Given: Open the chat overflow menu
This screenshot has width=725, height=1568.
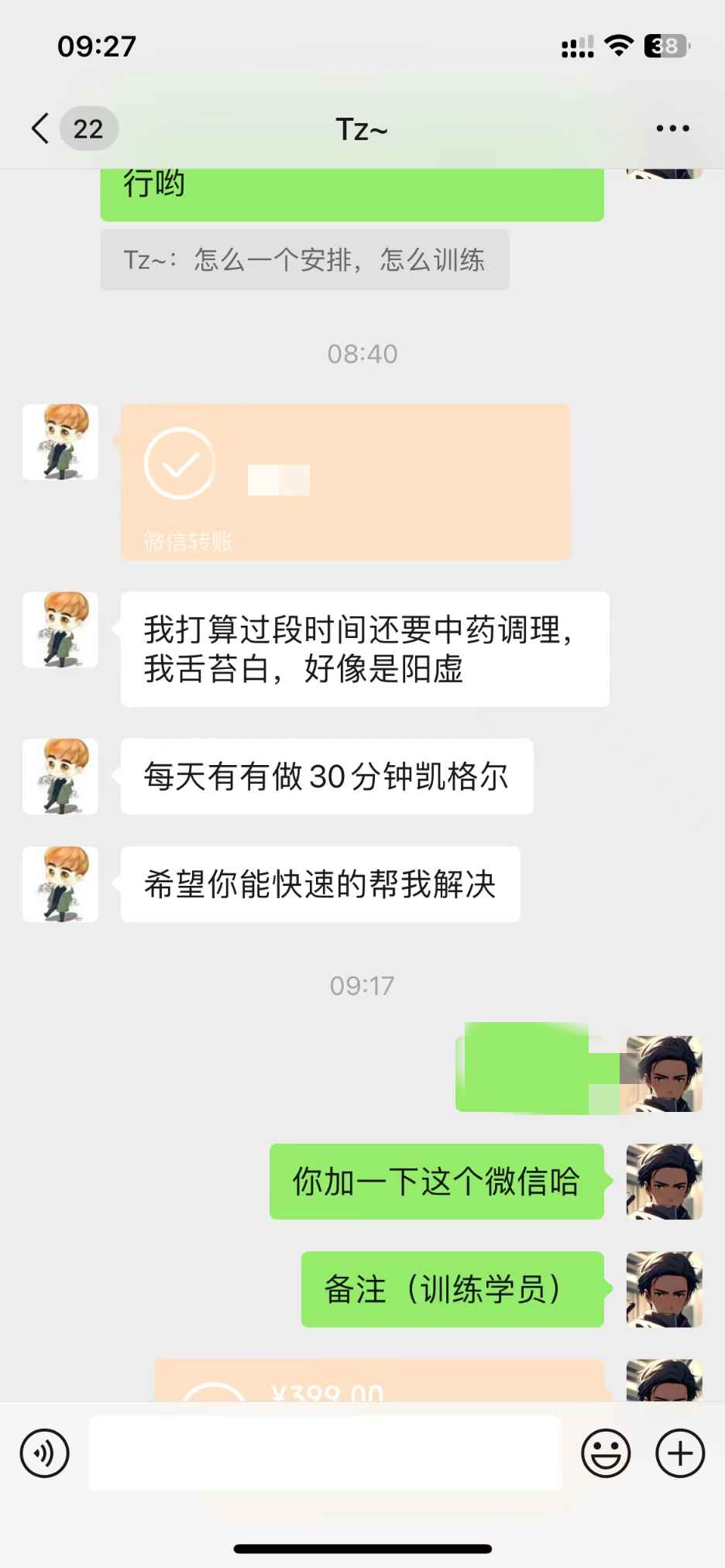Looking at the screenshot, I should pyautogui.click(x=672, y=129).
